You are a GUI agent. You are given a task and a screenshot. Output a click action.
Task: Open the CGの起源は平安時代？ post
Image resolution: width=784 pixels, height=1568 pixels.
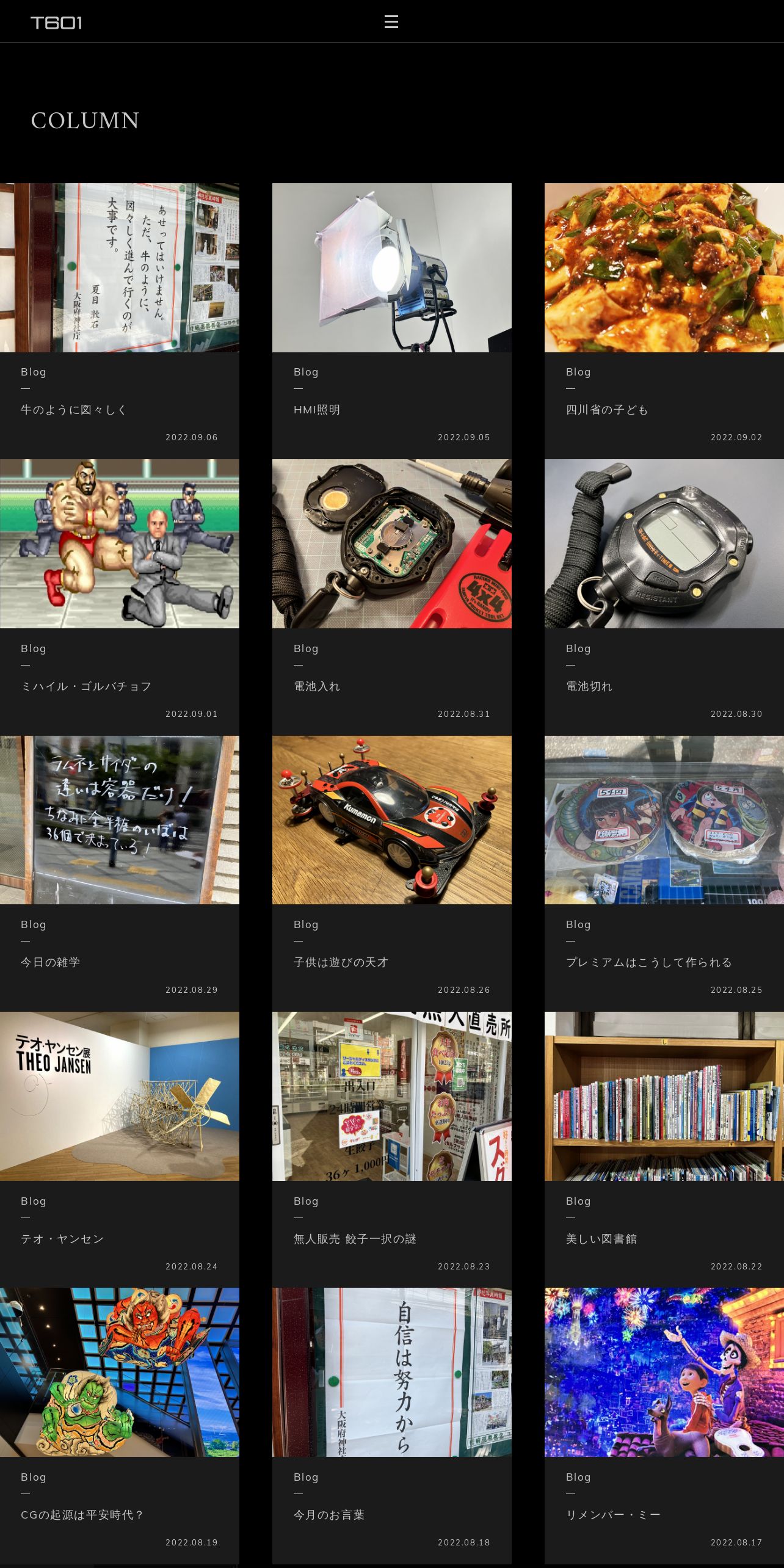click(82, 1515)
